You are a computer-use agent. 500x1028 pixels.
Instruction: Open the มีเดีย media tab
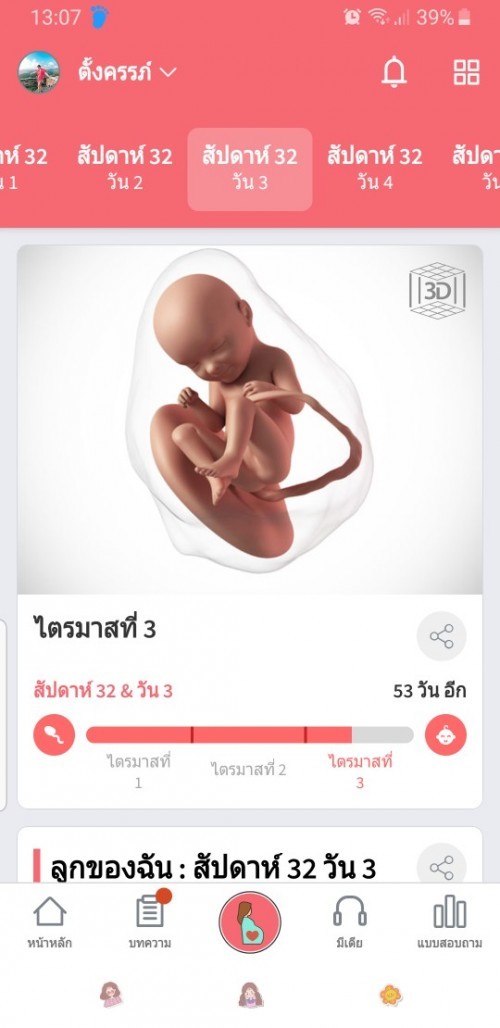(x=349, y=923)
